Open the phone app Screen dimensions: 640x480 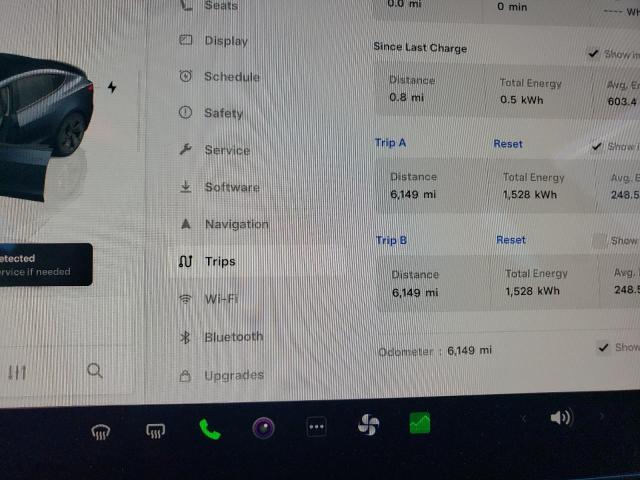209,429
